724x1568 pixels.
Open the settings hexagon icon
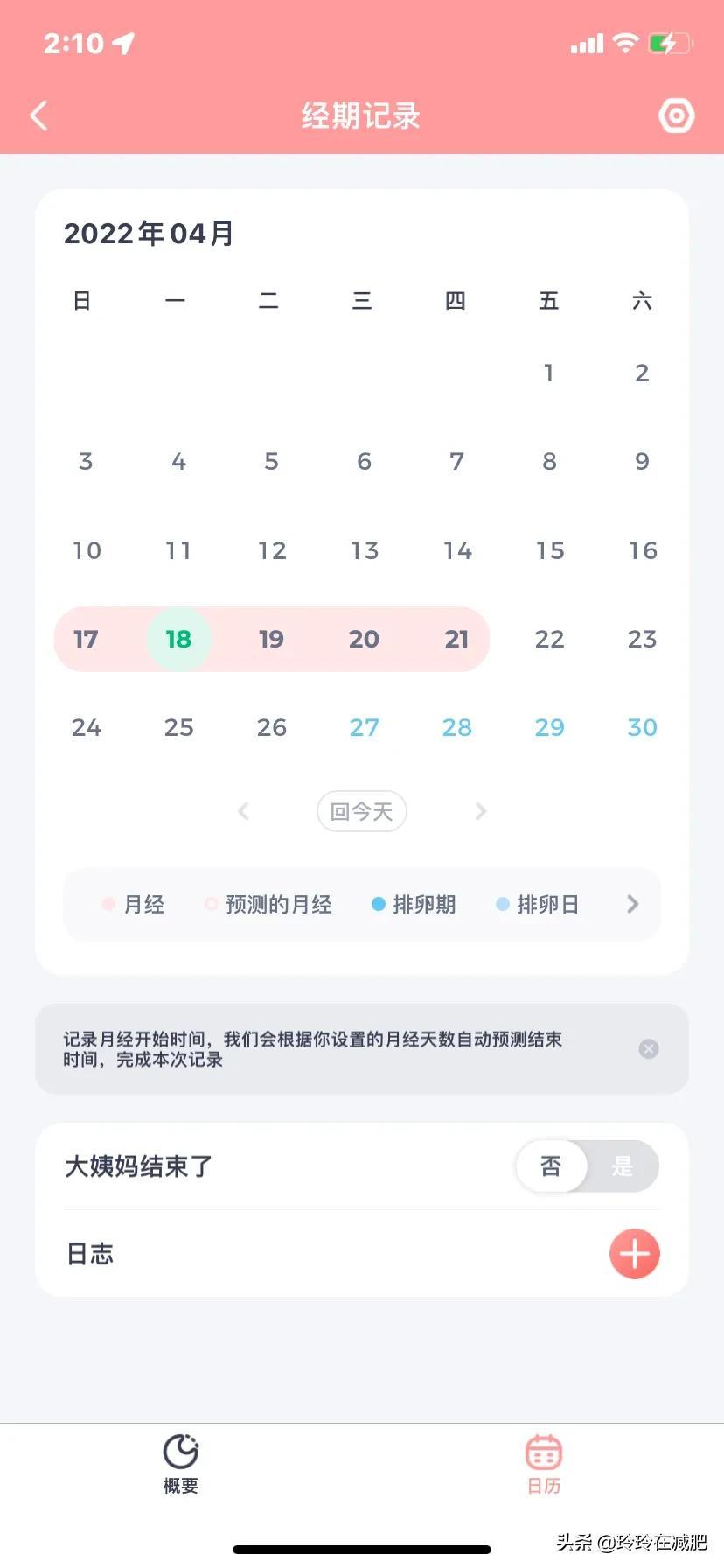(676, 115)
